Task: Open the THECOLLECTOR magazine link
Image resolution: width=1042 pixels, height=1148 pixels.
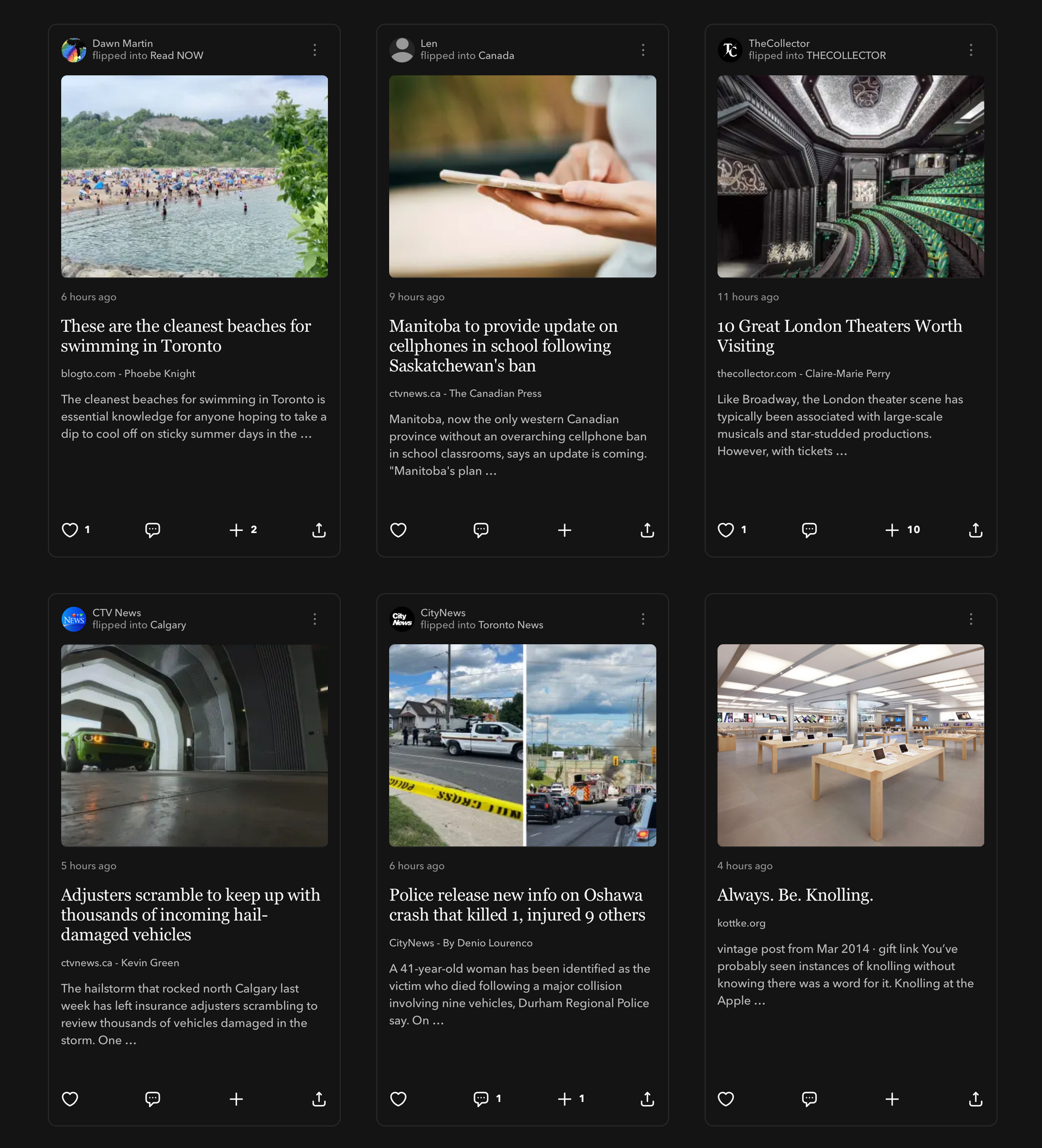Action: pyautogui.click(x=846, y=56)
